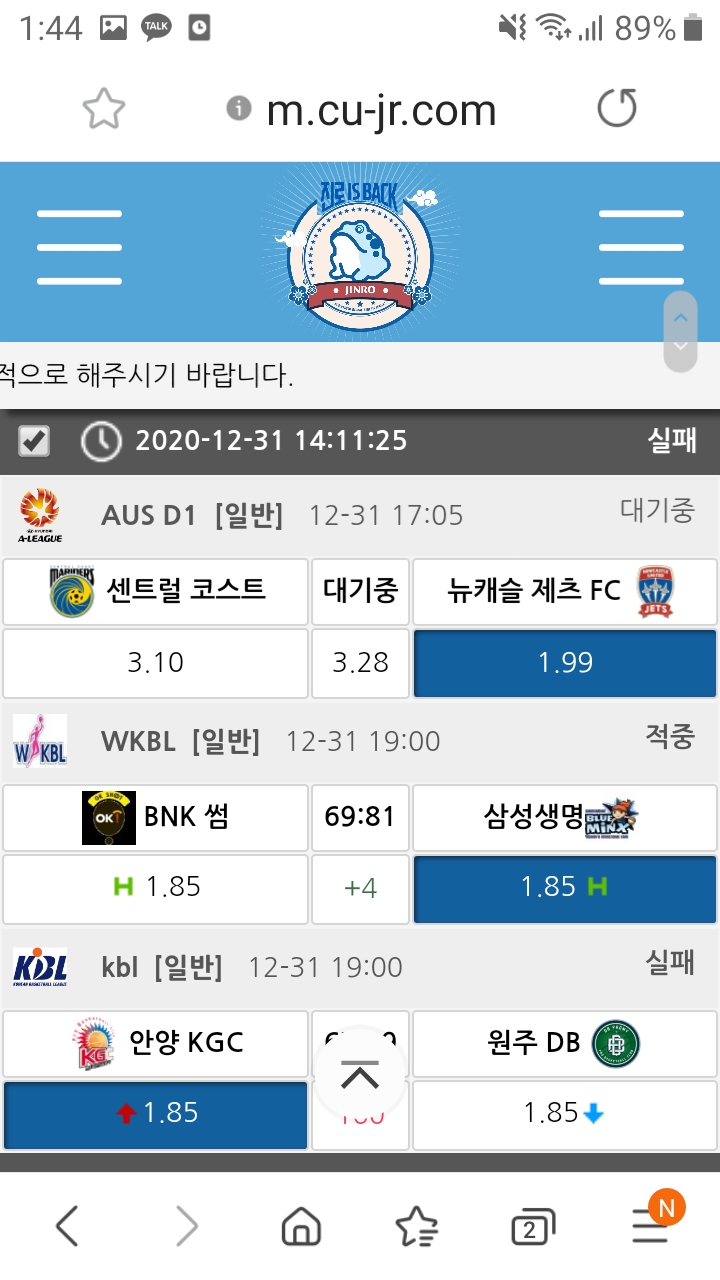Viewport: 720px width, 1280px height.
Task: Toggle the checkbox for the 2020-12-31 bet
Action: [x=34, y=441]
